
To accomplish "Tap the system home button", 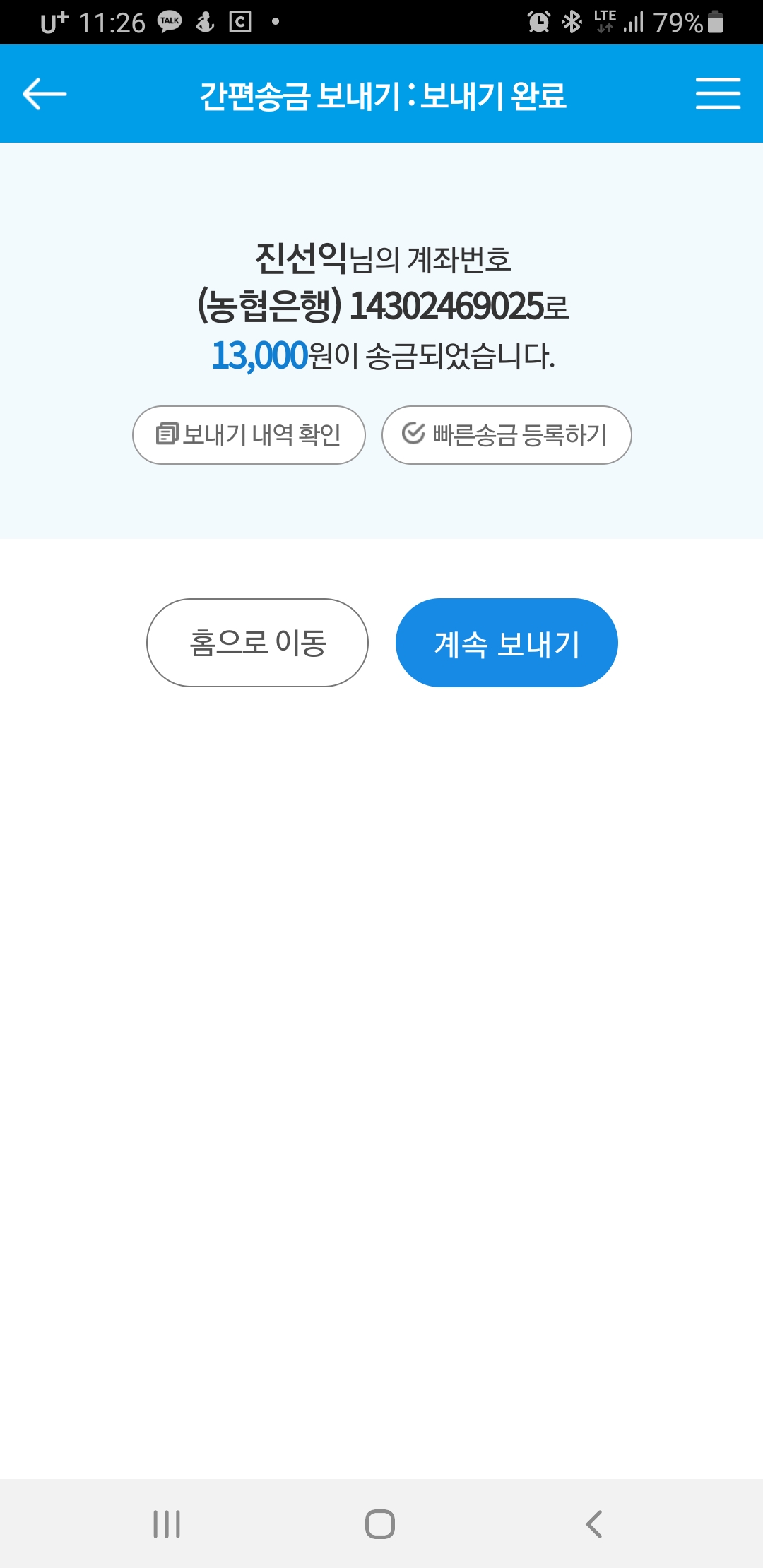I will 380,1524.
